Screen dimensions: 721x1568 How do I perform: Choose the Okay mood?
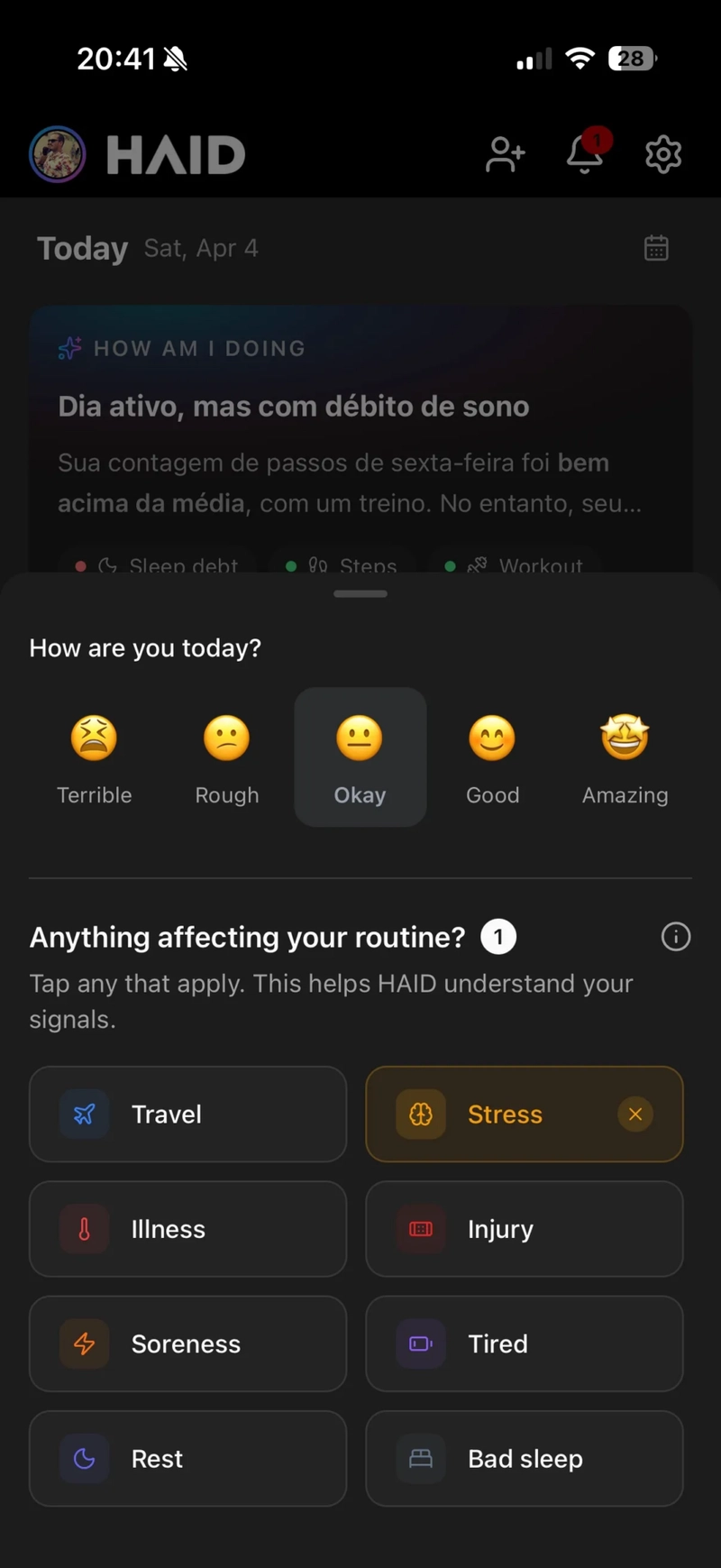[x=360, y=757]
